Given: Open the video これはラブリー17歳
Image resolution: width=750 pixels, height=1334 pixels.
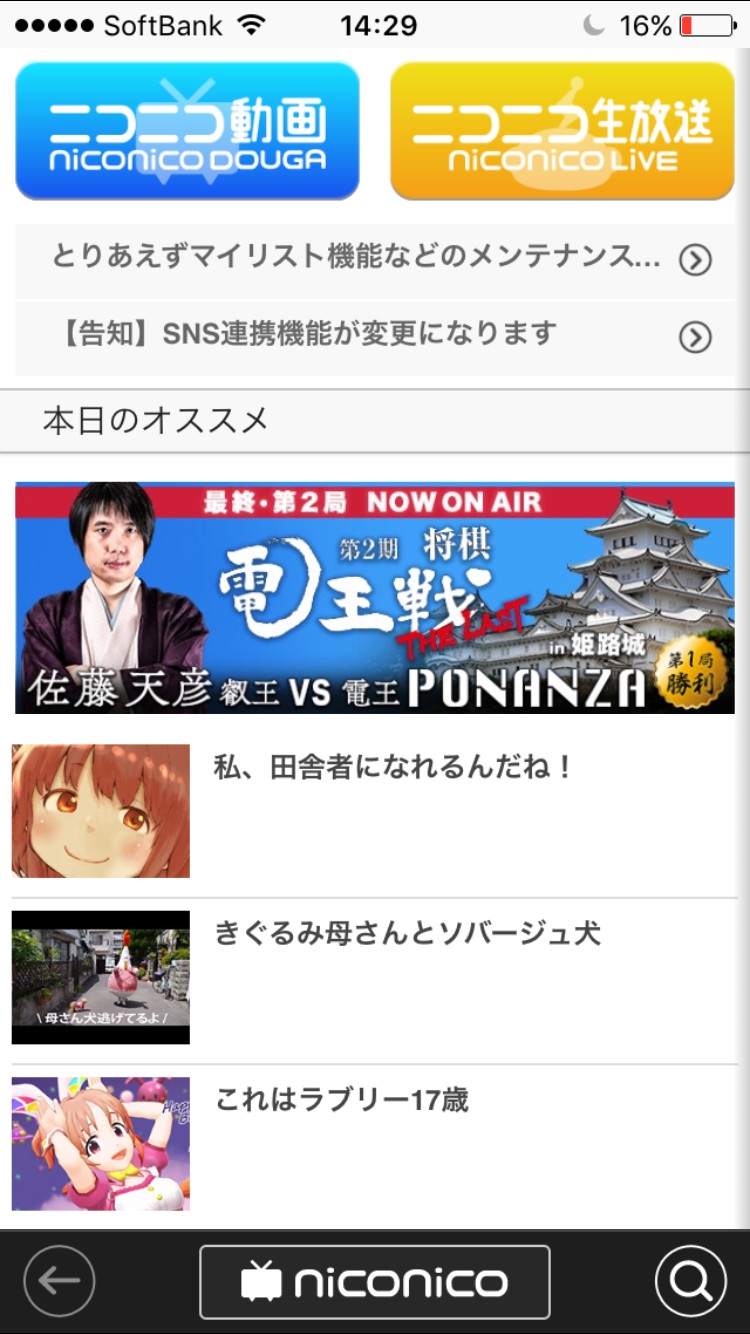Looking at the screenshot, I should [375, 1143].
